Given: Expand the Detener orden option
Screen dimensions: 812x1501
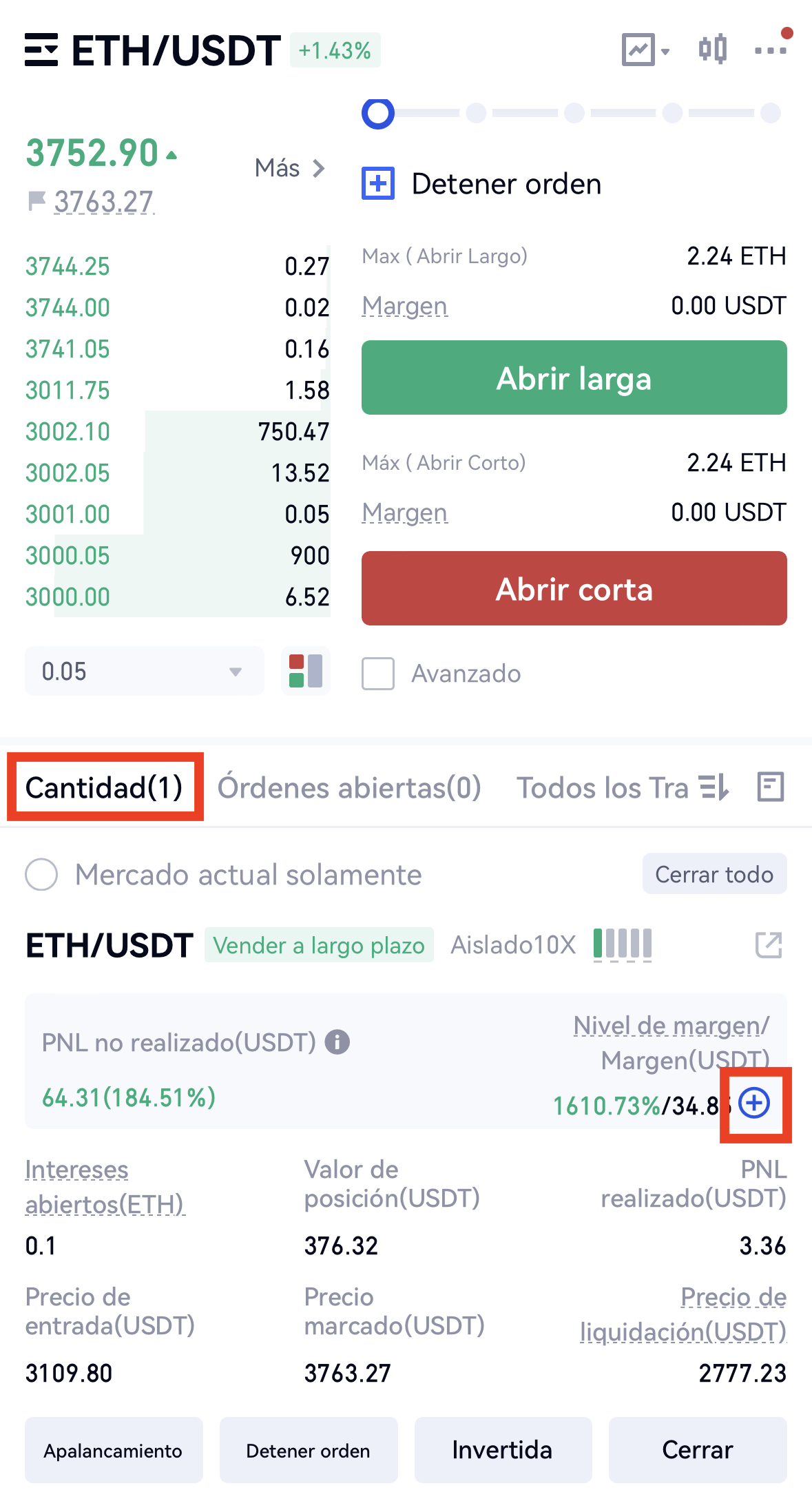Looking at the screenshot, I should point(378,184).
